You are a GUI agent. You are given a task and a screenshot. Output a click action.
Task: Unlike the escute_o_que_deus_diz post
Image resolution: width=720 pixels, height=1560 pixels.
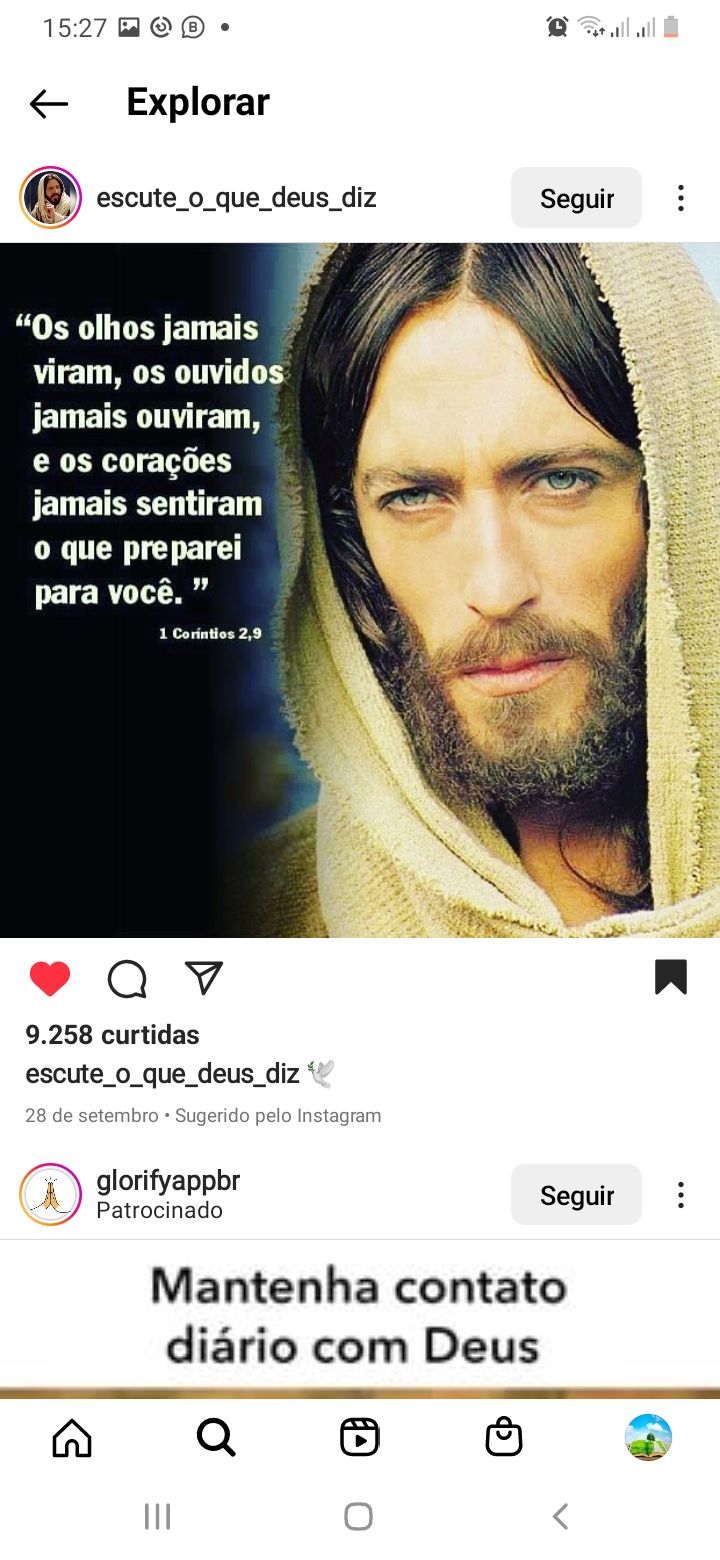click(50, 978)
